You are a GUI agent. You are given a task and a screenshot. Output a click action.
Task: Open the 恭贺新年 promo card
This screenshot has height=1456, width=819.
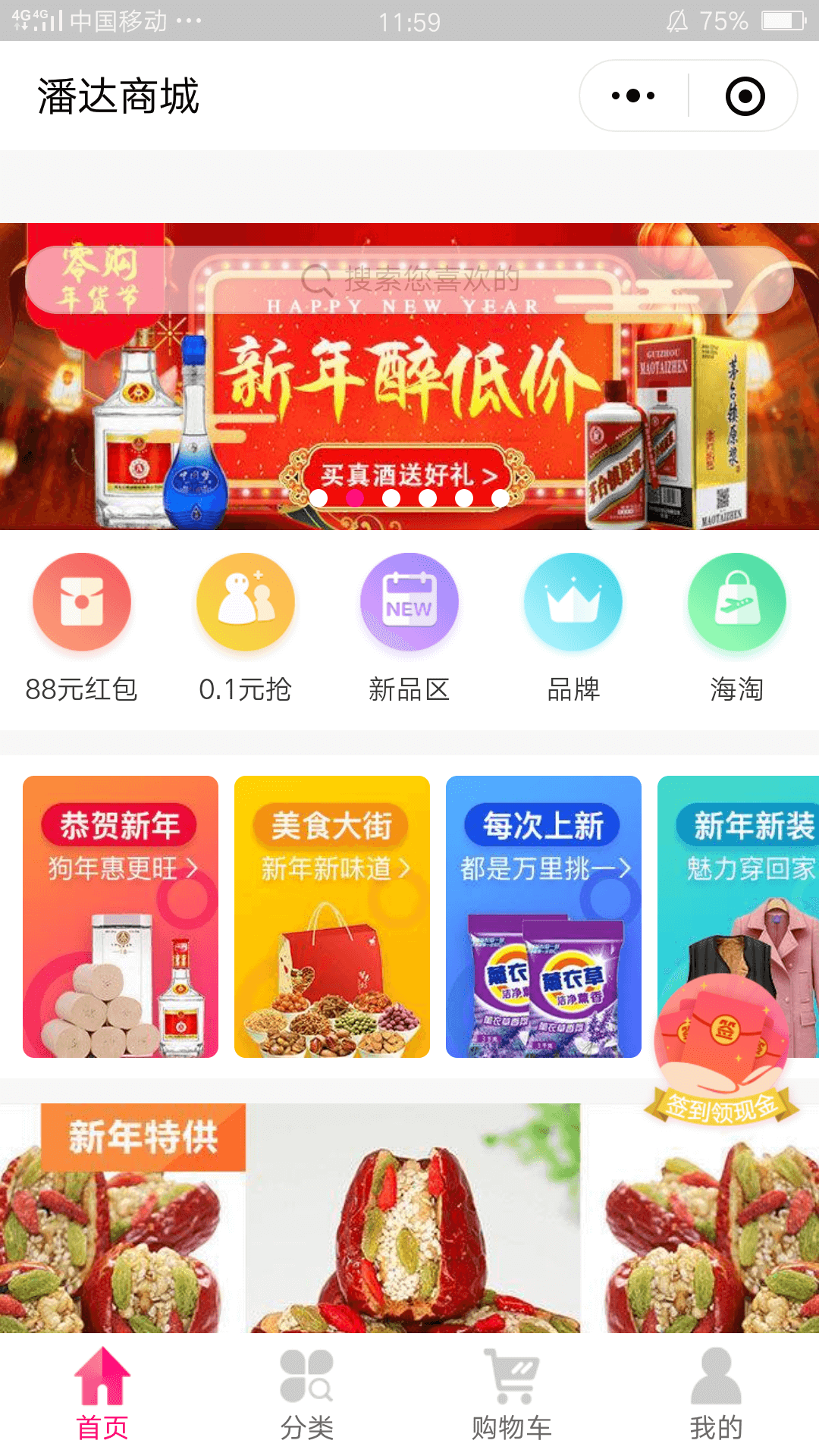coord(121,916)
